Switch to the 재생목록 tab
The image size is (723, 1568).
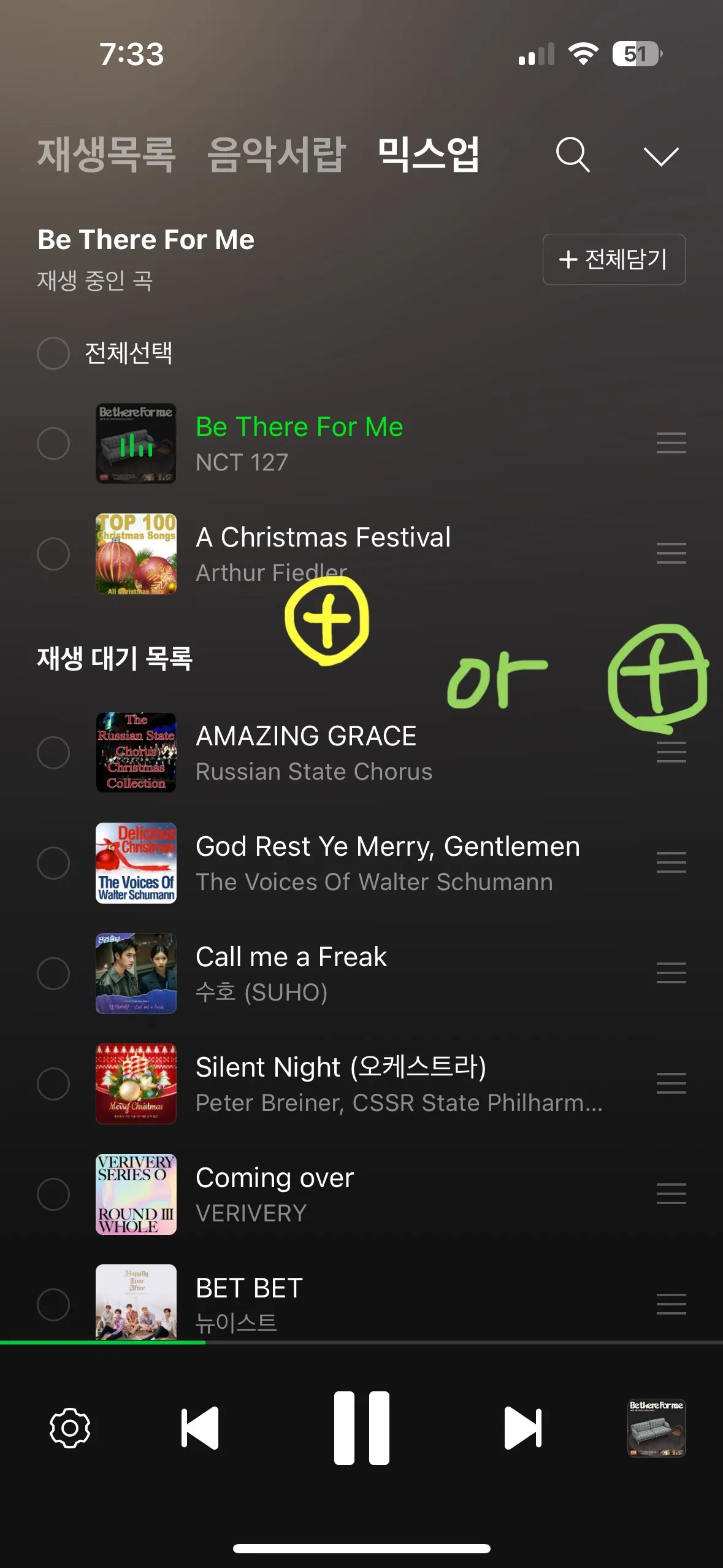pyautogui.click(x=107, y=154)
